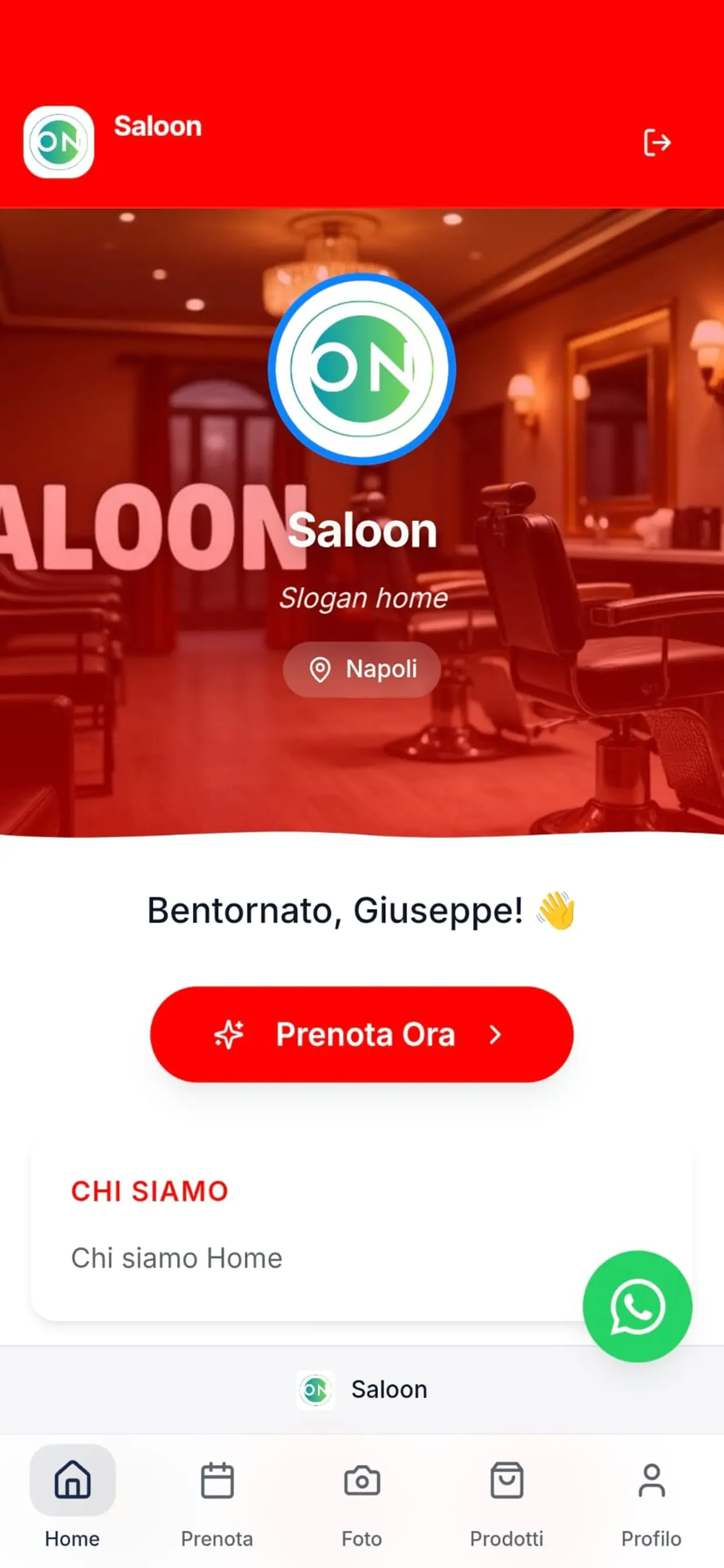Tap the sparkle icon inside Prenota Ora
Viewport: 724px width, 1568px height.
(x=228, y=1034)
